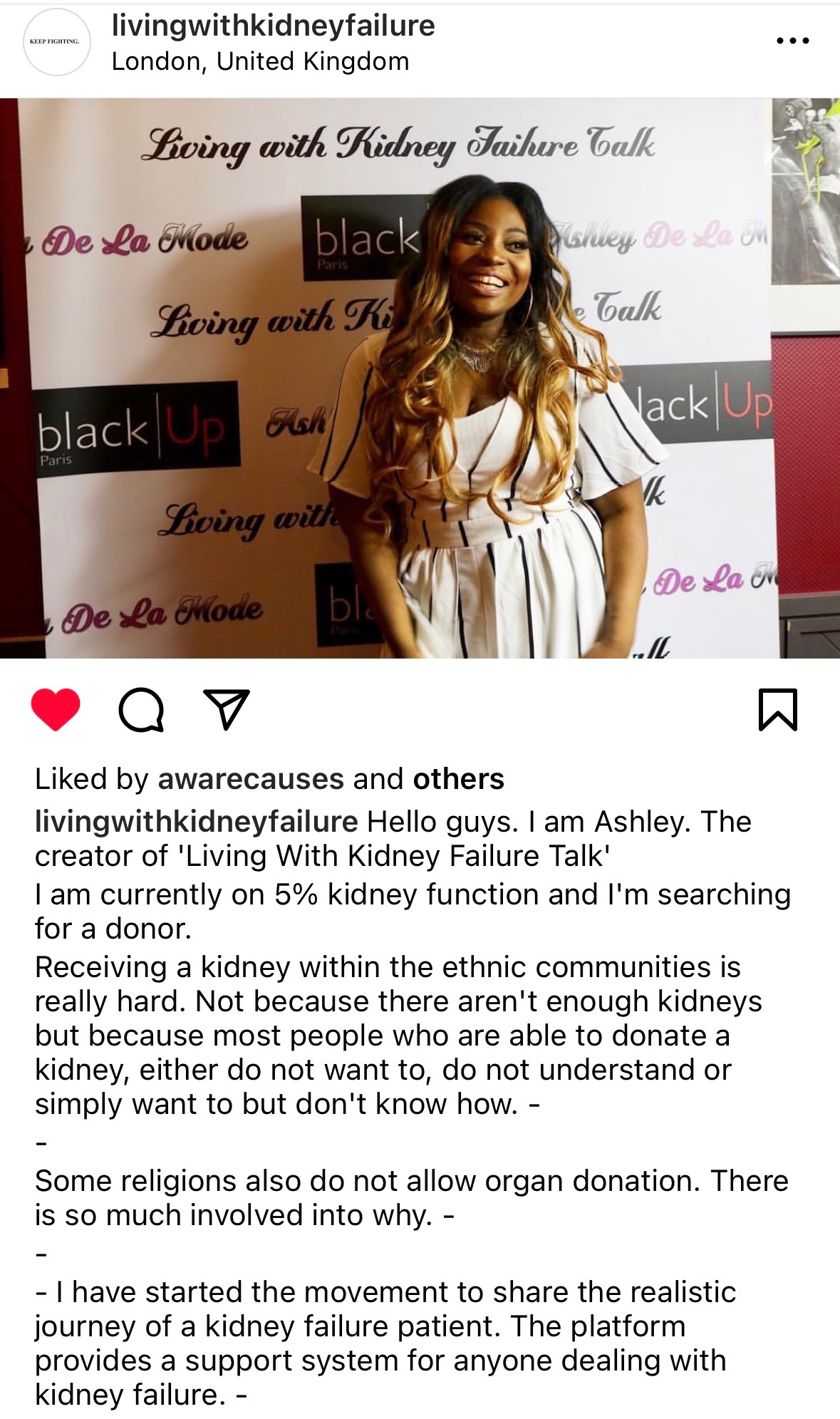Image resolution: width=840 pixels, height=1419 pixels.
Task: Open the London, United Kingdom location
Action: 260,62
